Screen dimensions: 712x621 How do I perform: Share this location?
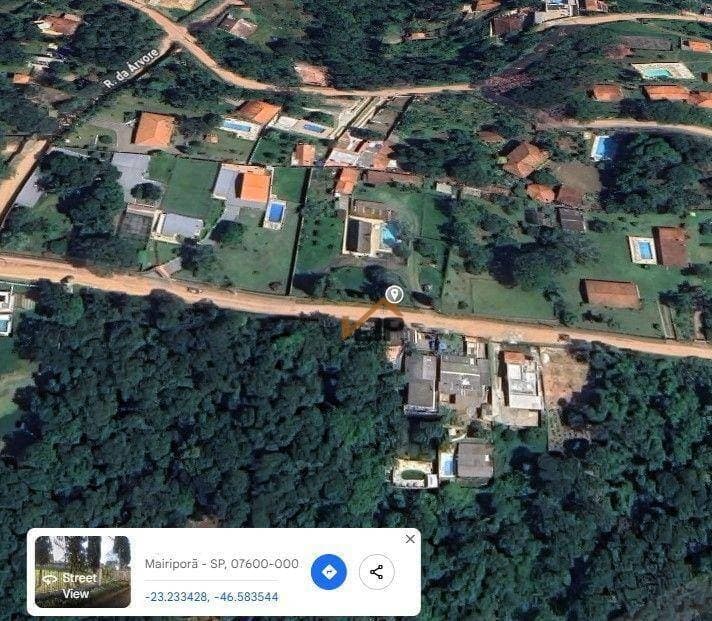[x=377, y=572]
